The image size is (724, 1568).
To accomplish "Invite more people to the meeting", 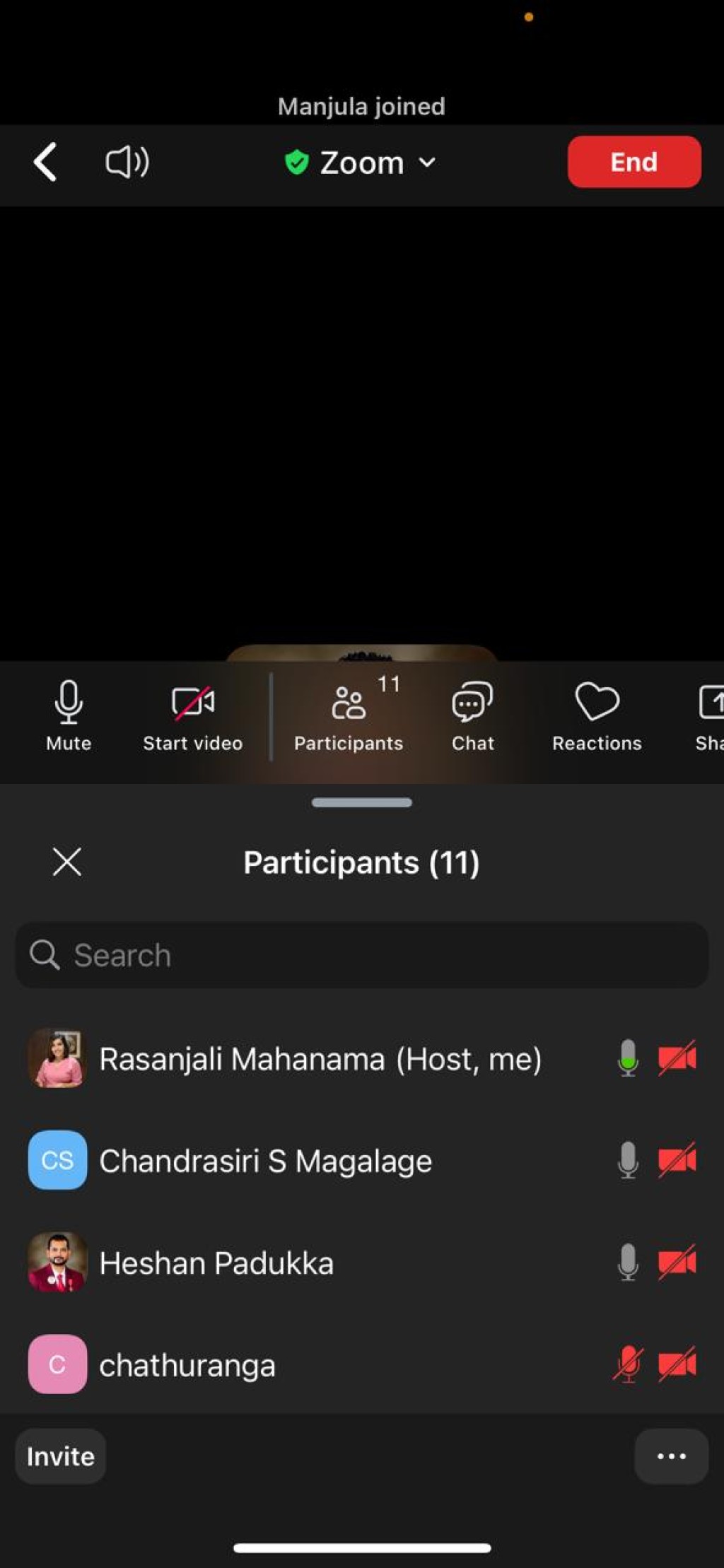I will coord(61,1456).
